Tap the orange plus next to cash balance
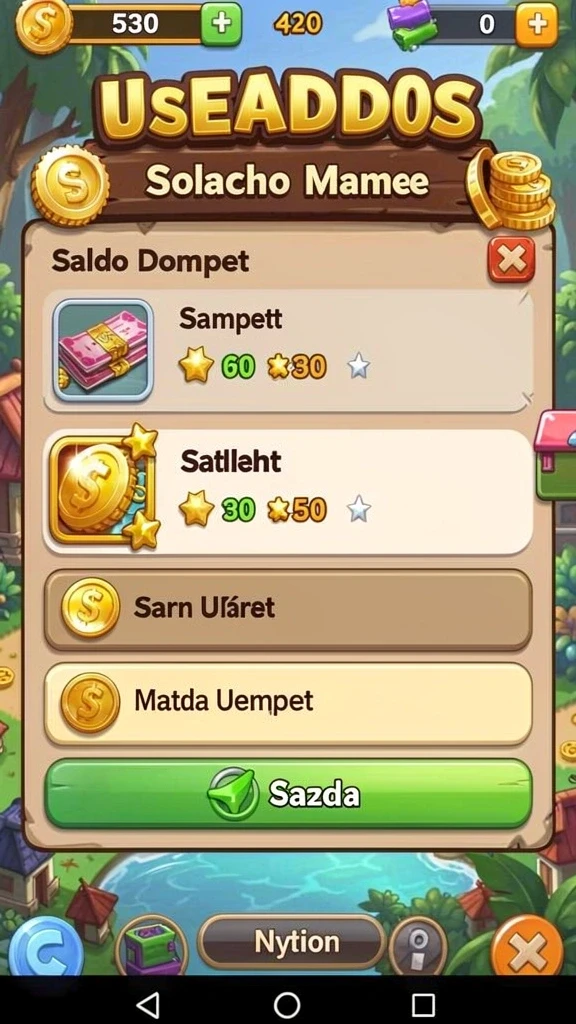The image size is (576, 1024). (x=537, y=25)
